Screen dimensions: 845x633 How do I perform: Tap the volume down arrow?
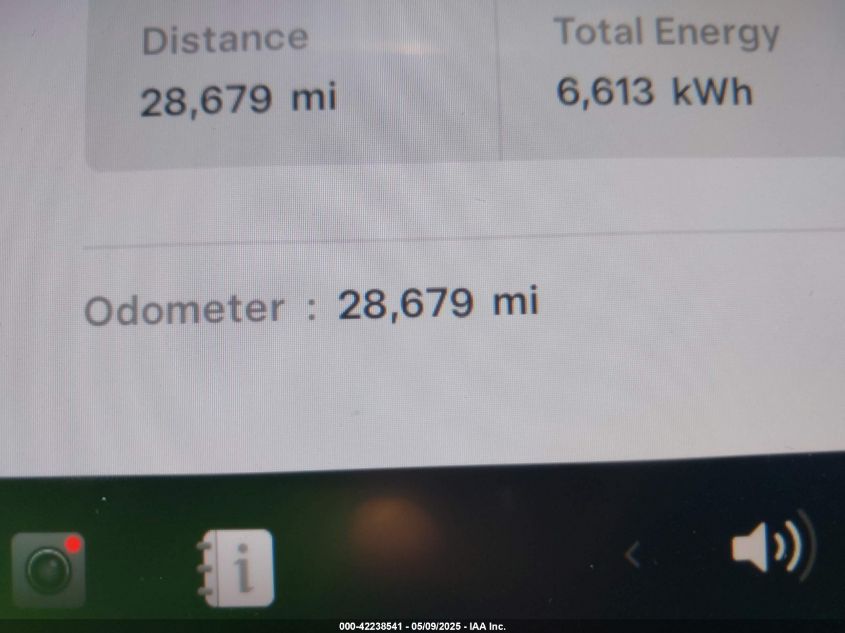(x=632, y=553)
